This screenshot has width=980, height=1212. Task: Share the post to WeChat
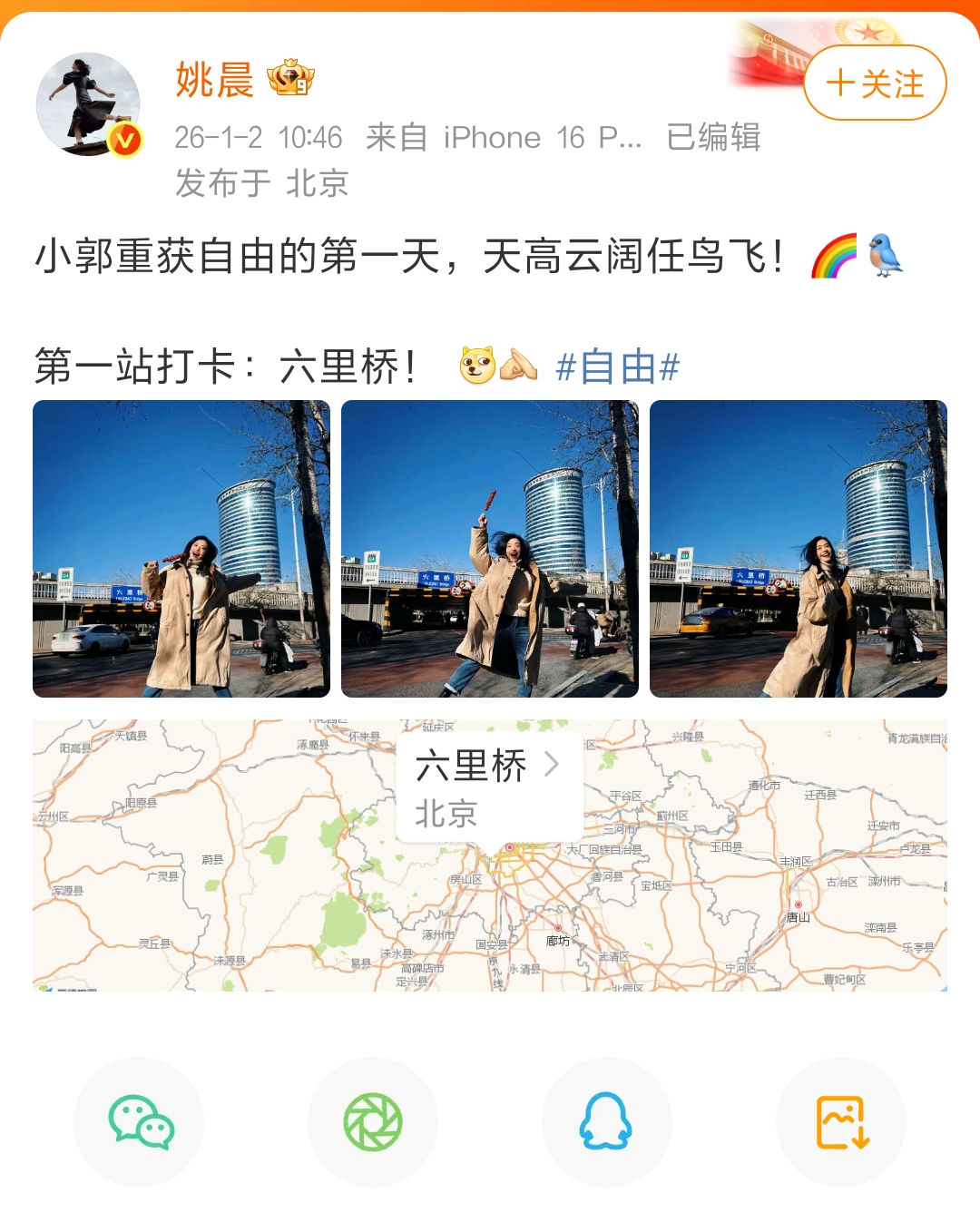(140, 1122)
